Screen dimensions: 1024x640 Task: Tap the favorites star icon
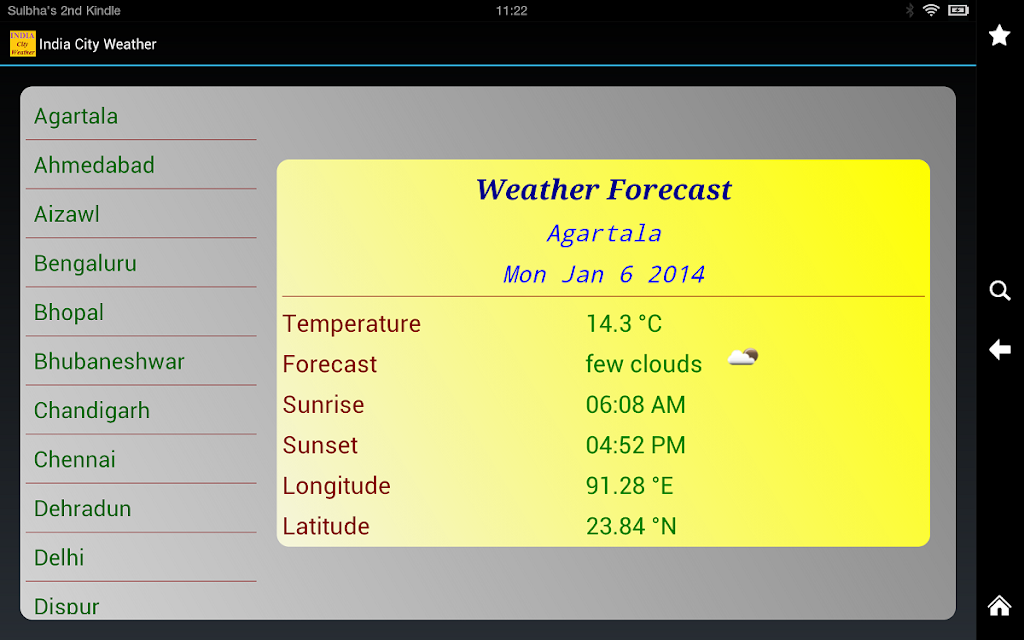(x=999, y=35)
